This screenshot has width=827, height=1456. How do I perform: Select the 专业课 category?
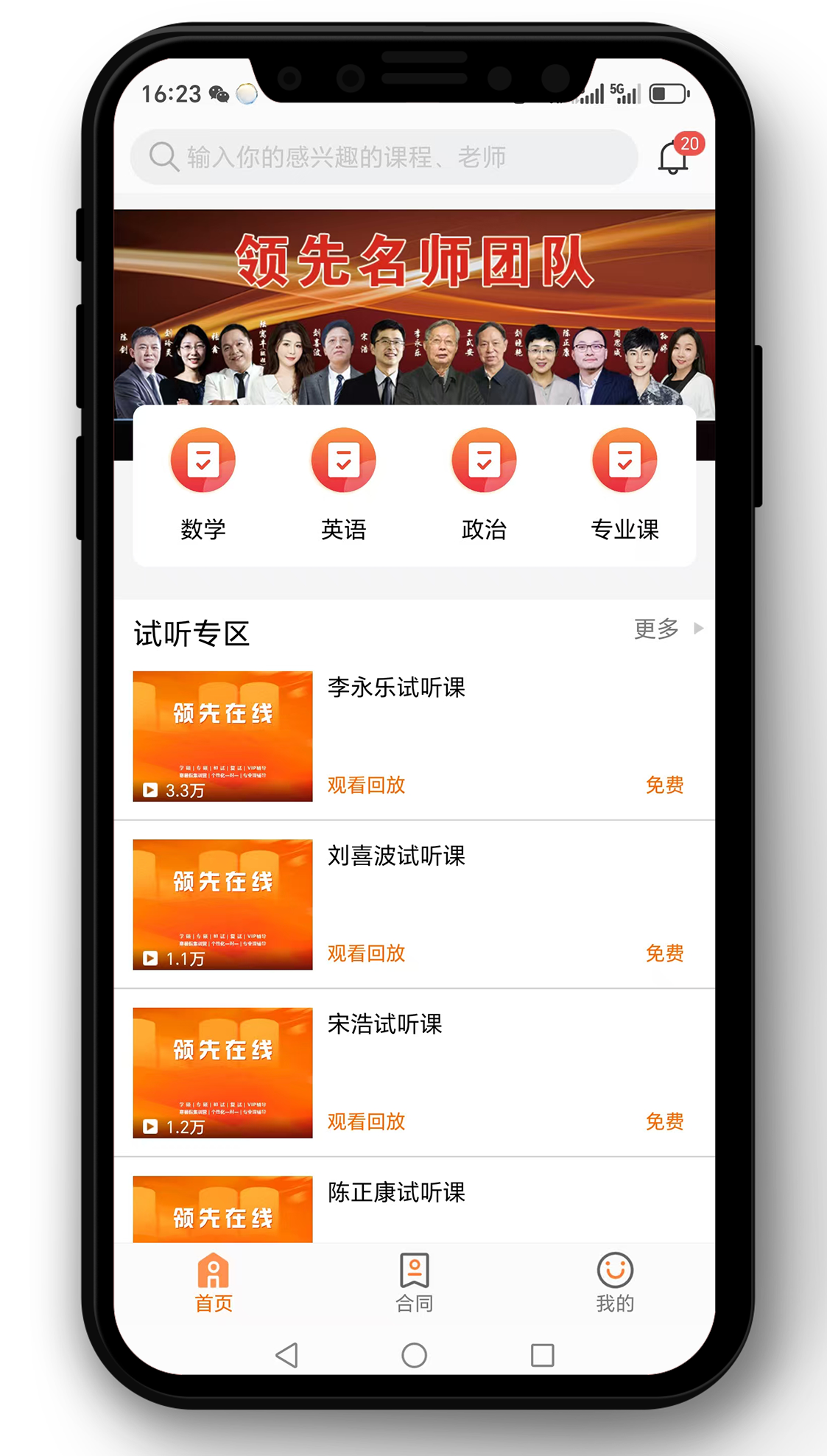tap(624, 483)
